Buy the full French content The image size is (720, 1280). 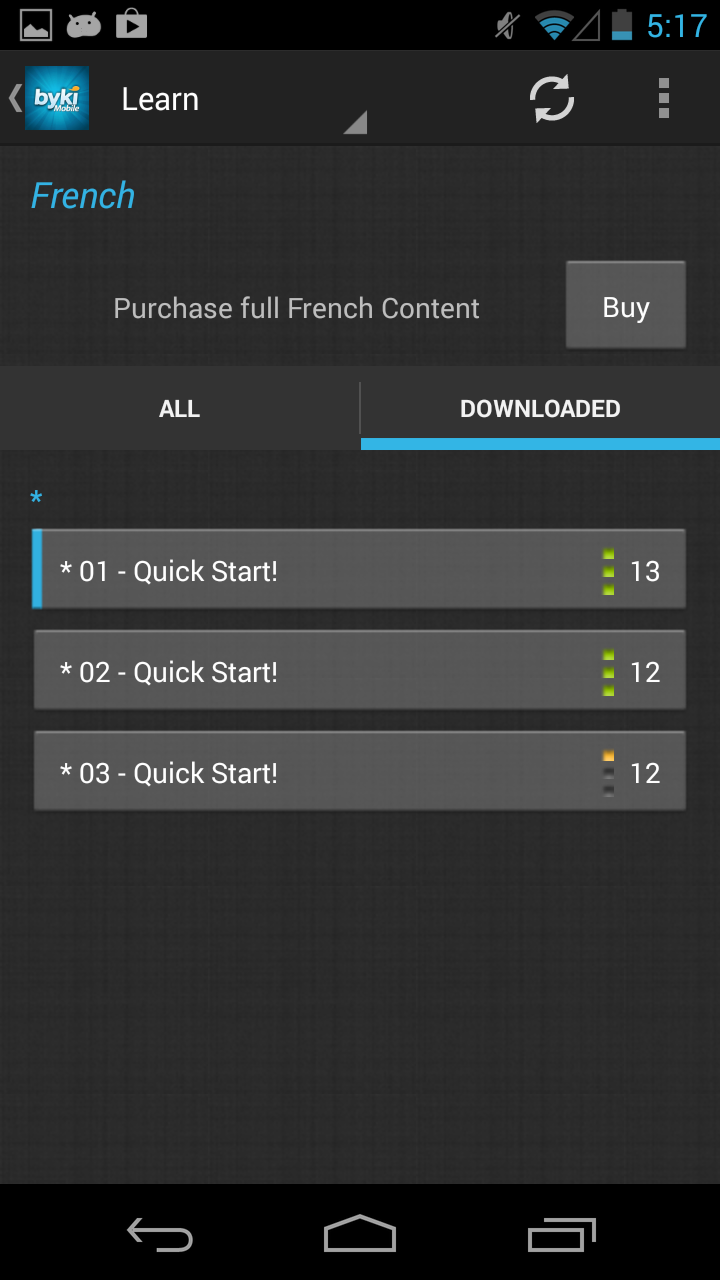click(625, 306)
